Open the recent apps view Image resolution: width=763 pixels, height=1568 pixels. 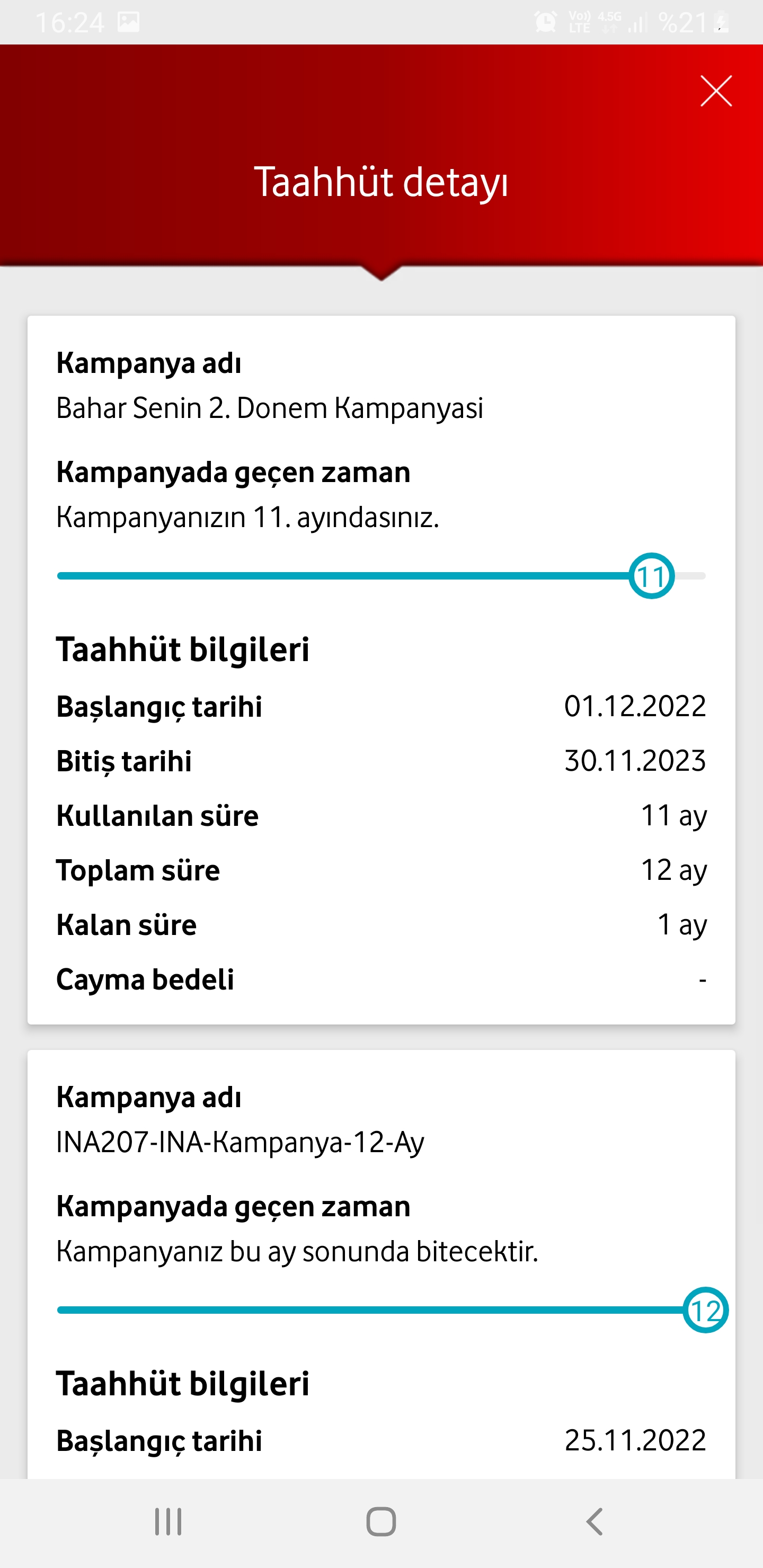coord(168,1522)
